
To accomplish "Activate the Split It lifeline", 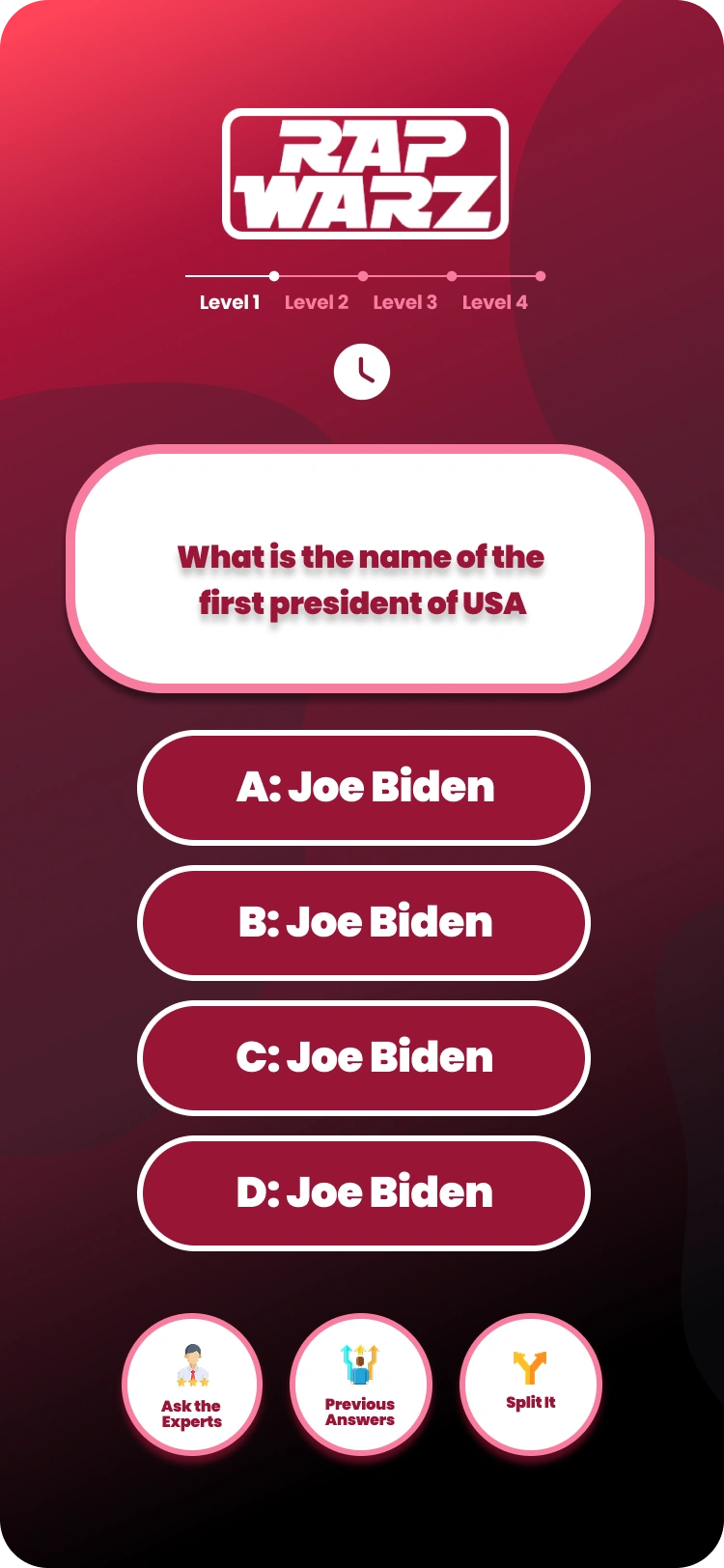I will pos(531,1385).
